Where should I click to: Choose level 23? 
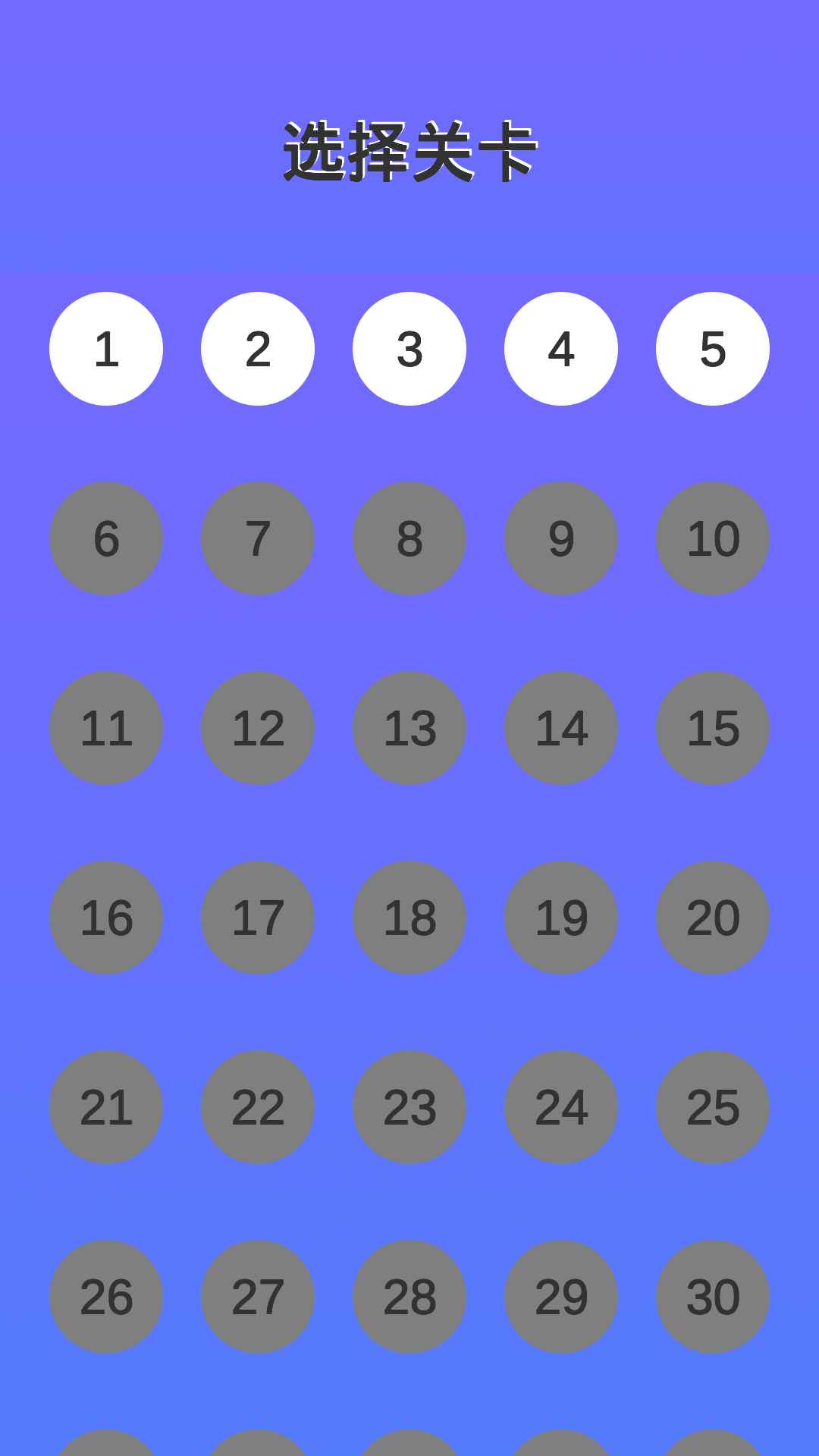(x=409, y=1107)
